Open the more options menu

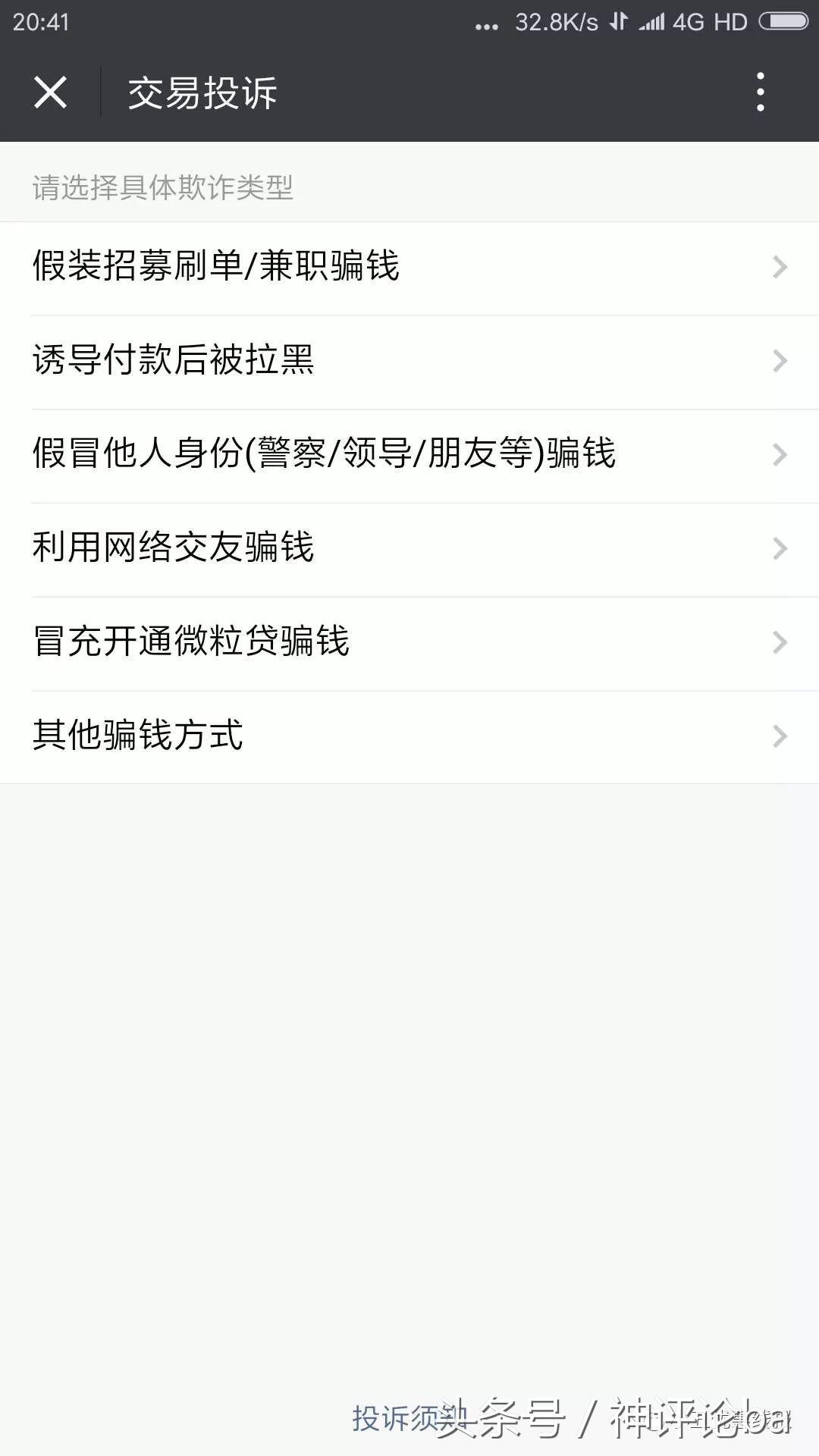[761, 93]
